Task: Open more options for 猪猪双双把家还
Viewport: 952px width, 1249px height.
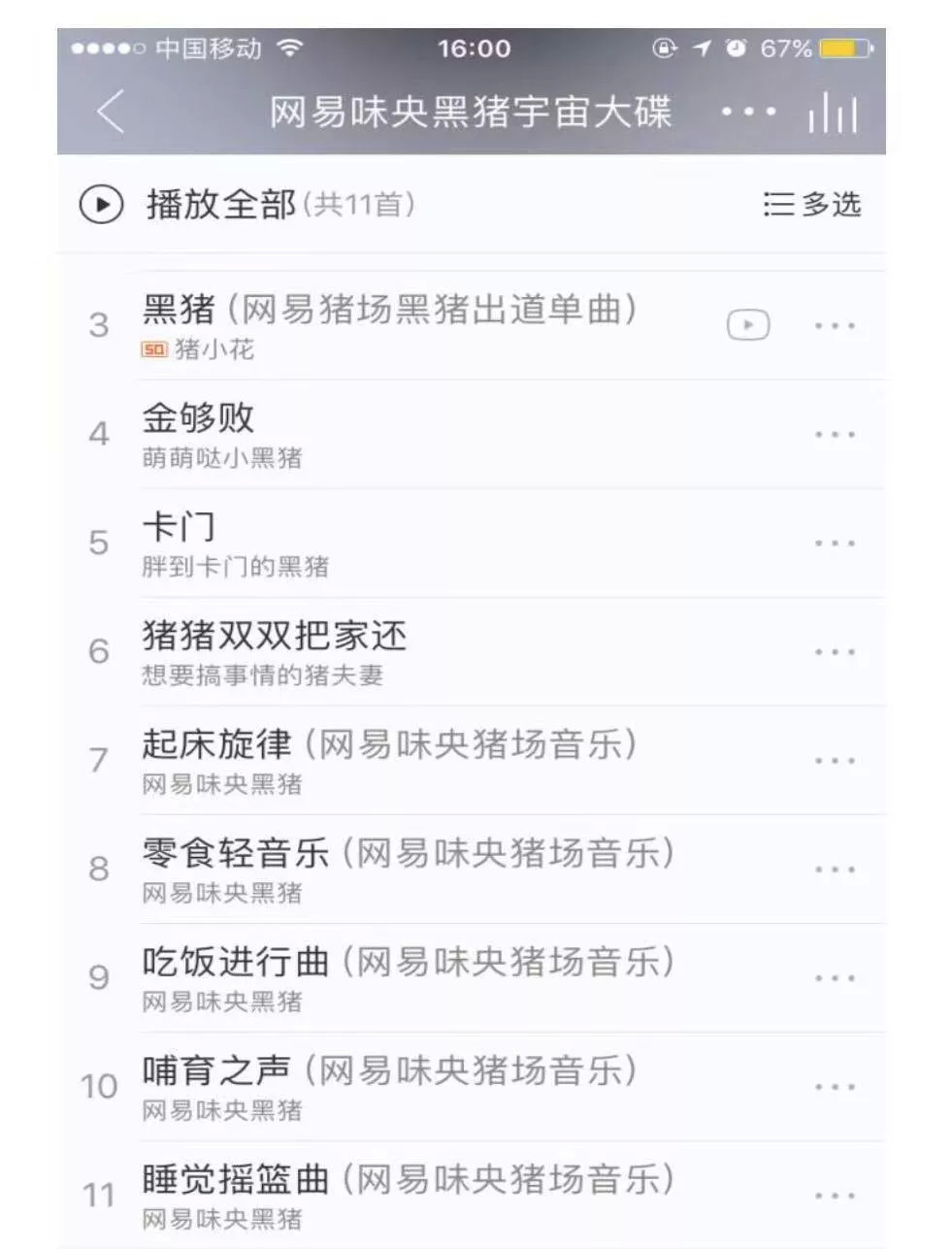Action: point(835,652)
